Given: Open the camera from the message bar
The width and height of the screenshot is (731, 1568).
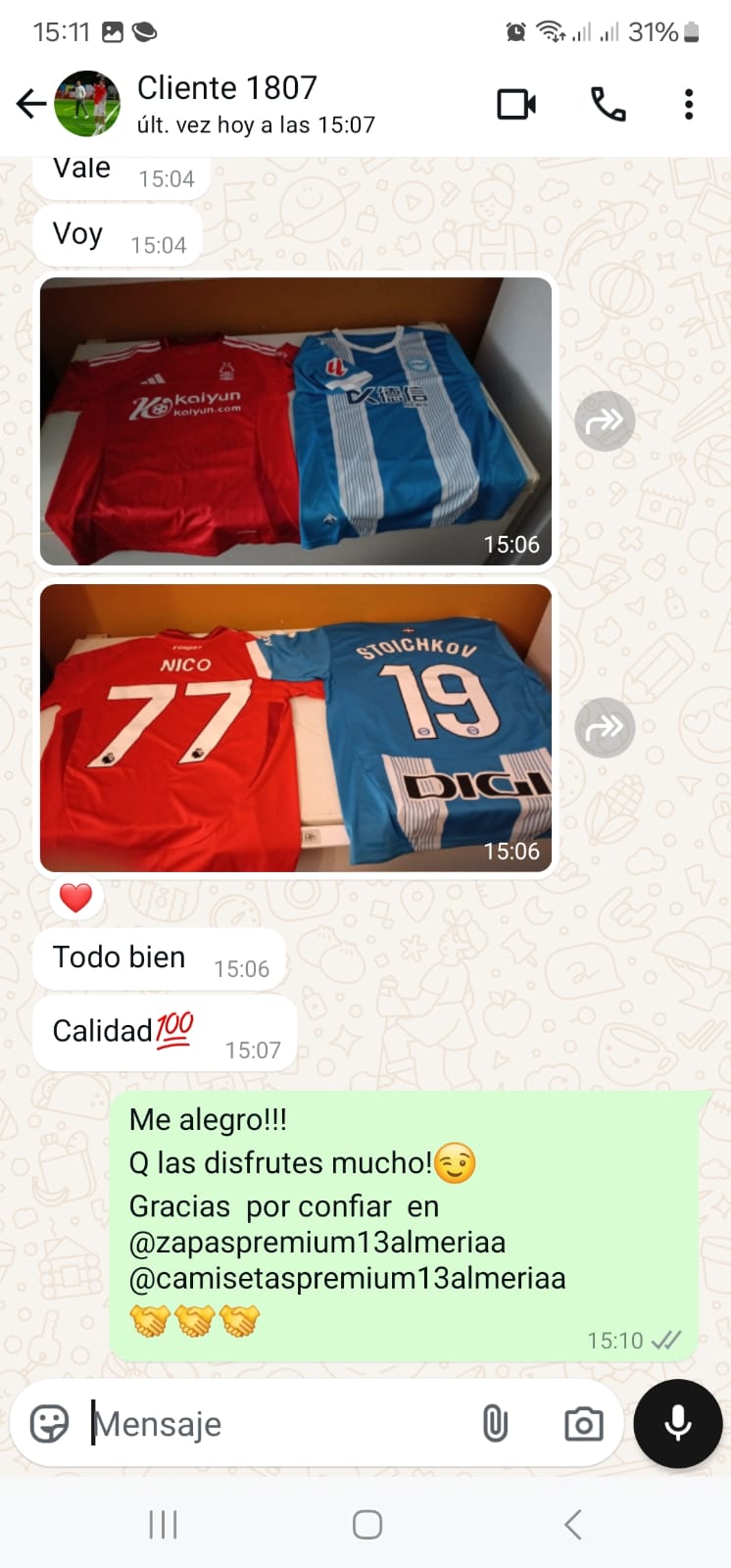Looking at the screenshot, I should coord(583,1424).
